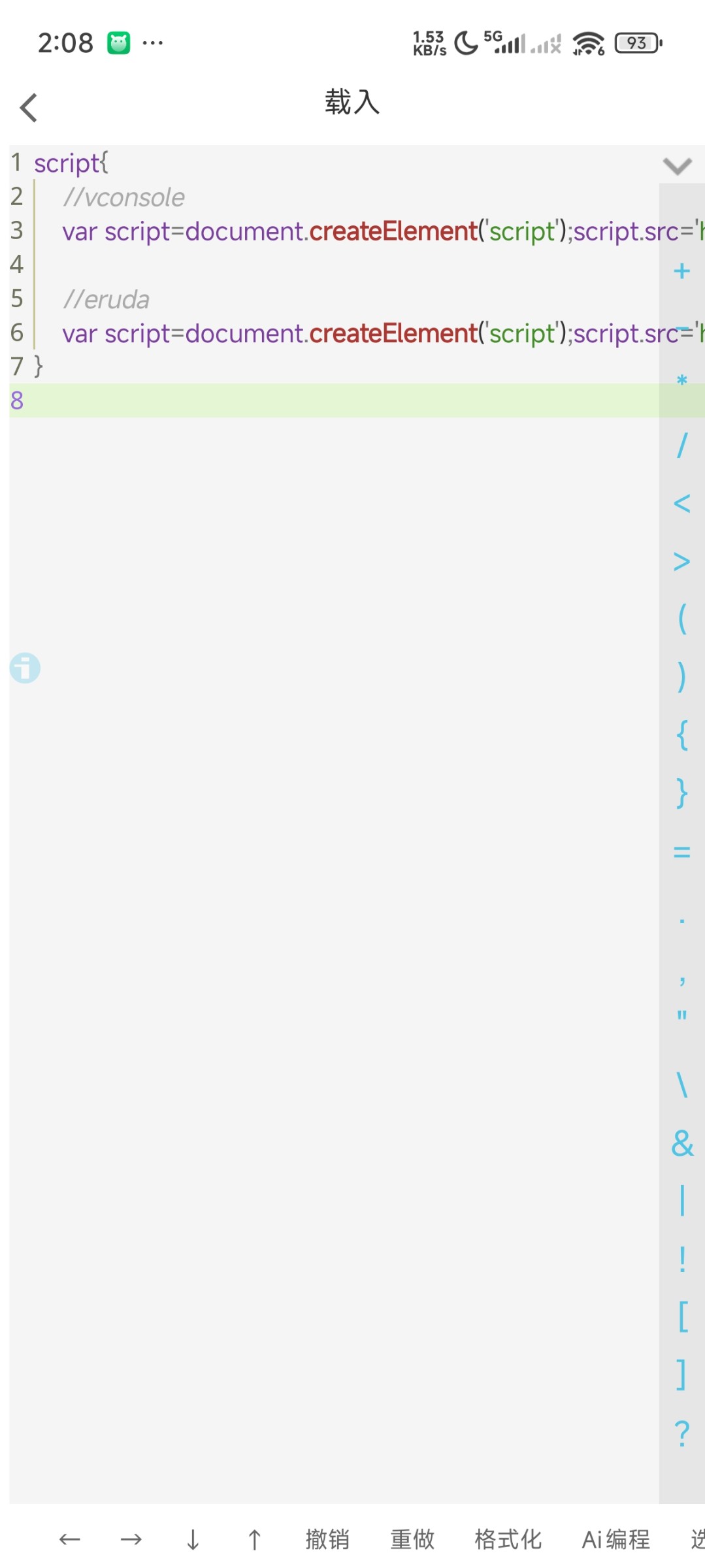705x1568 pixels.
Task: Move cursor up one line
Action: (254, 1539)
